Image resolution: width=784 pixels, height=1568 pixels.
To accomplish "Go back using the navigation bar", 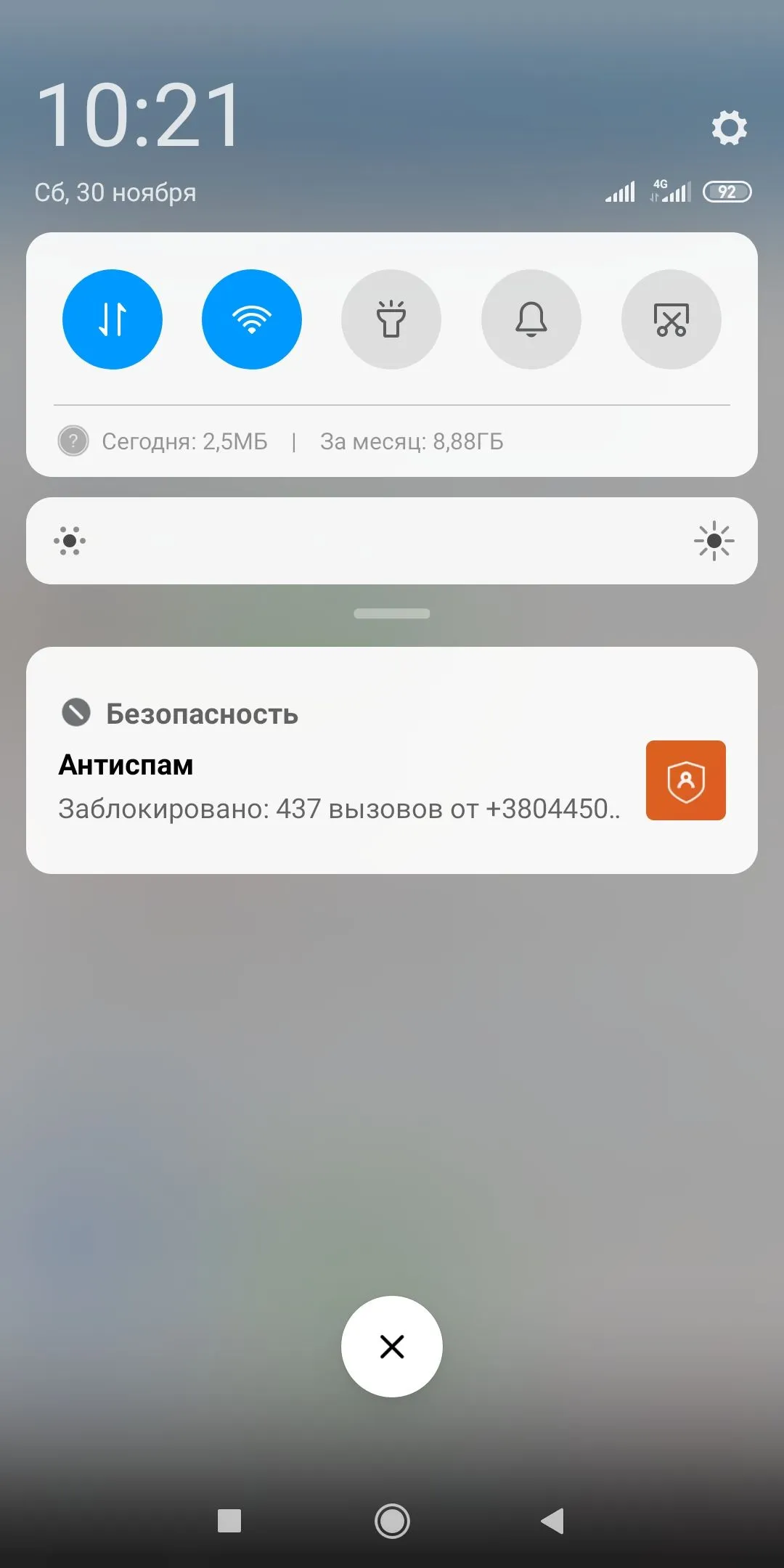I will click(x=553, y=1521).
